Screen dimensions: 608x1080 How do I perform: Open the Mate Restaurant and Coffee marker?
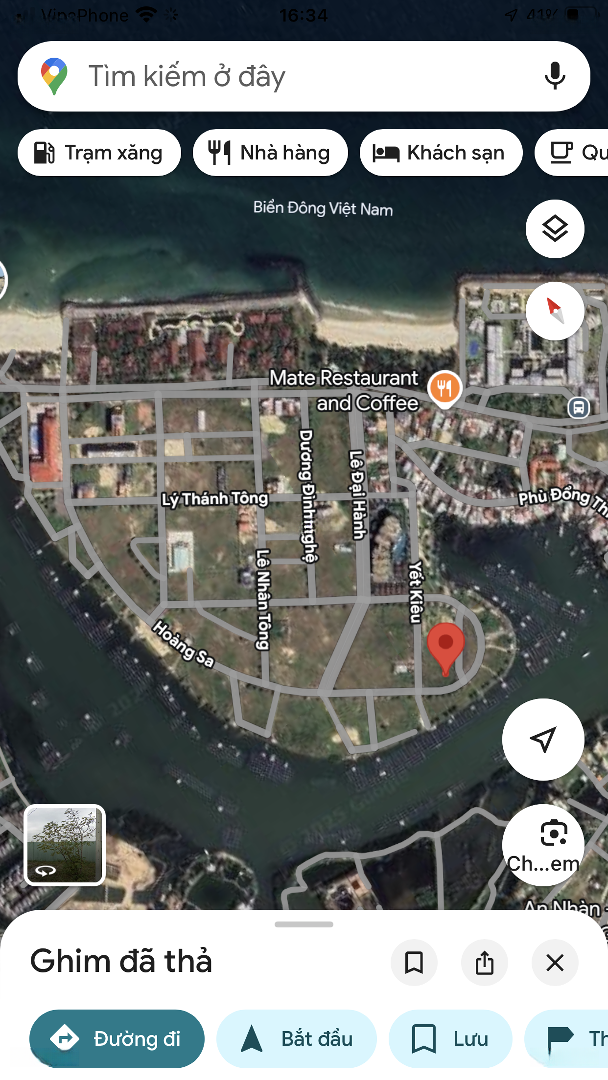tap(444, 387)
